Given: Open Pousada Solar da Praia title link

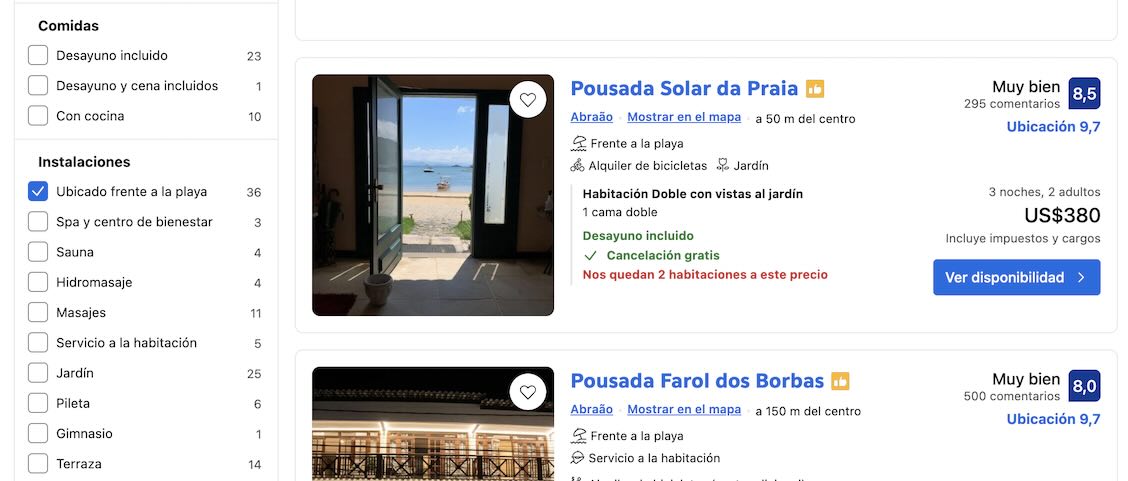Looking at the screenshot, I should [684, 88].
